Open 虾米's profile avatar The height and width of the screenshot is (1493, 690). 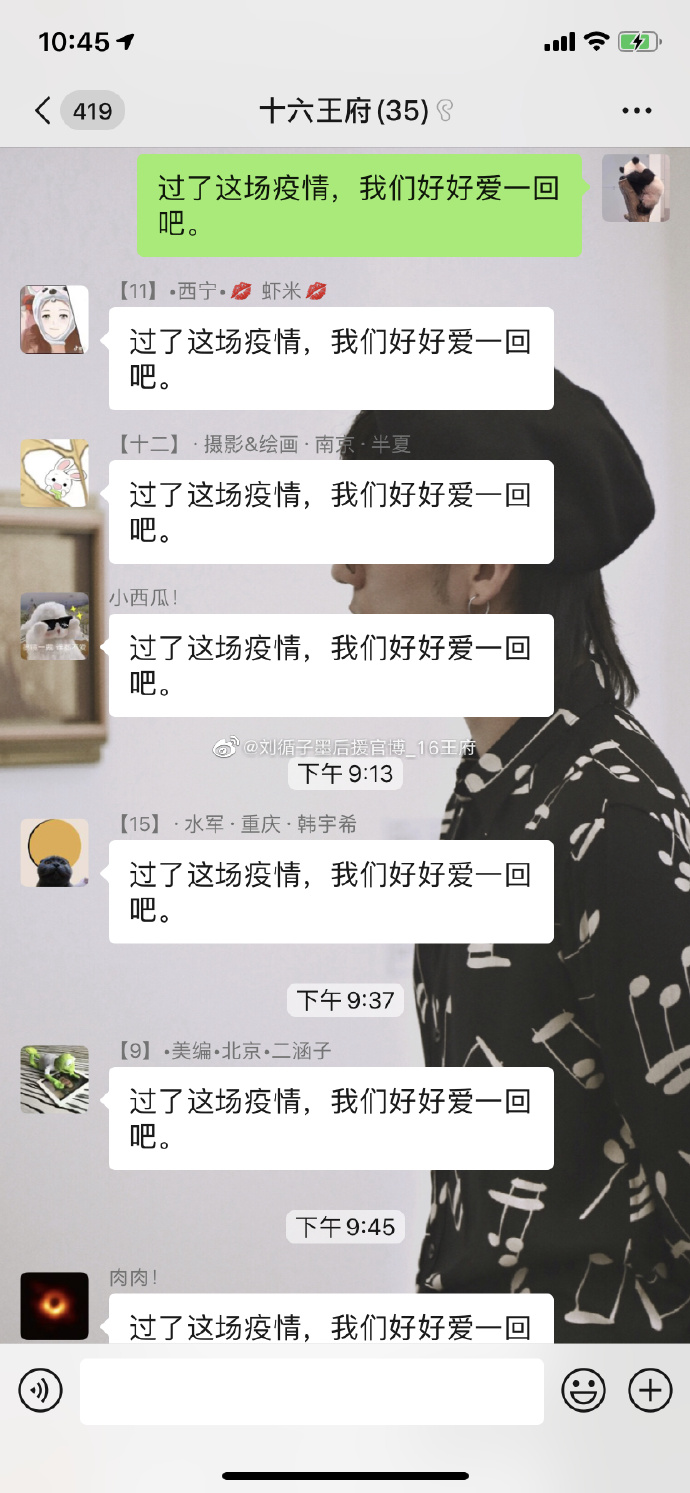55,320
